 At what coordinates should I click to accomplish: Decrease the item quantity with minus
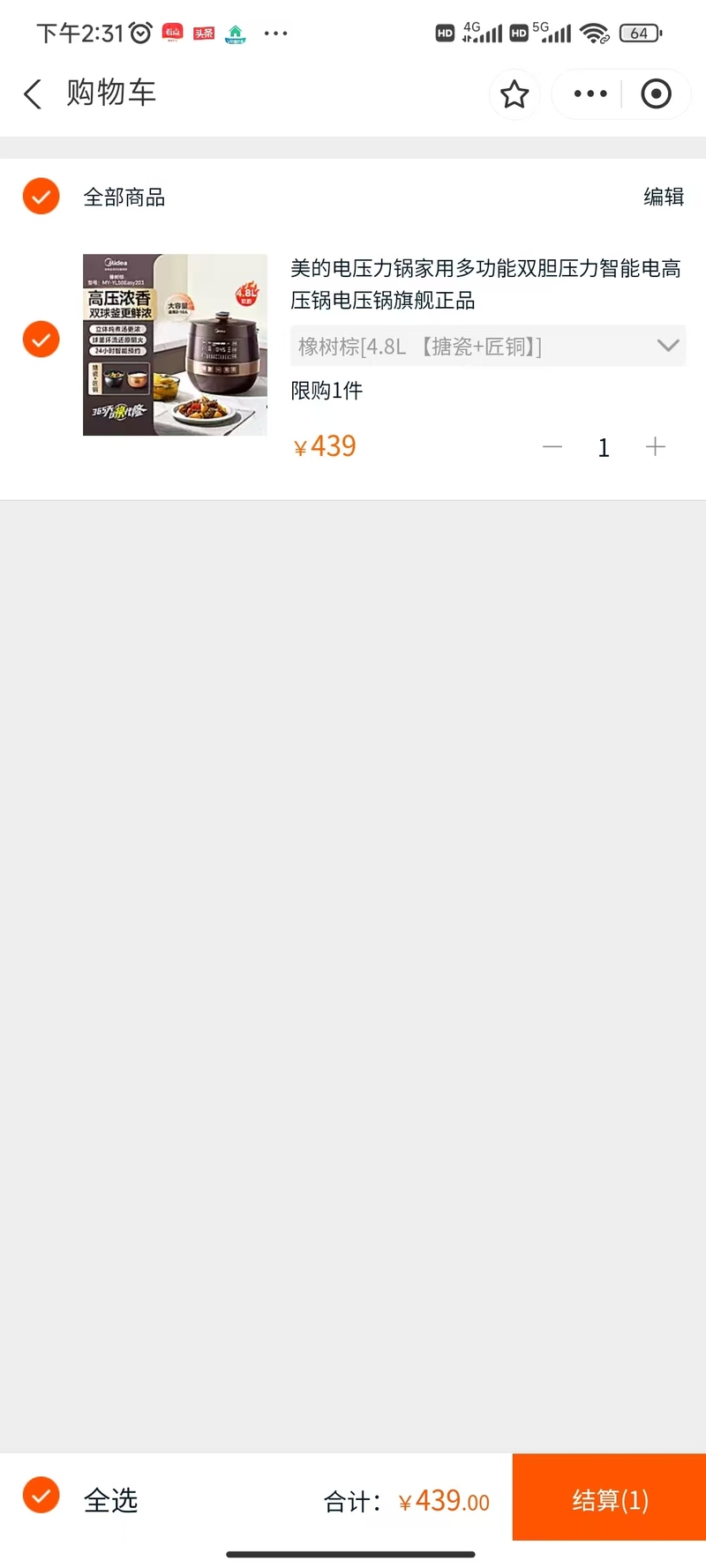(x=552, y=447)
